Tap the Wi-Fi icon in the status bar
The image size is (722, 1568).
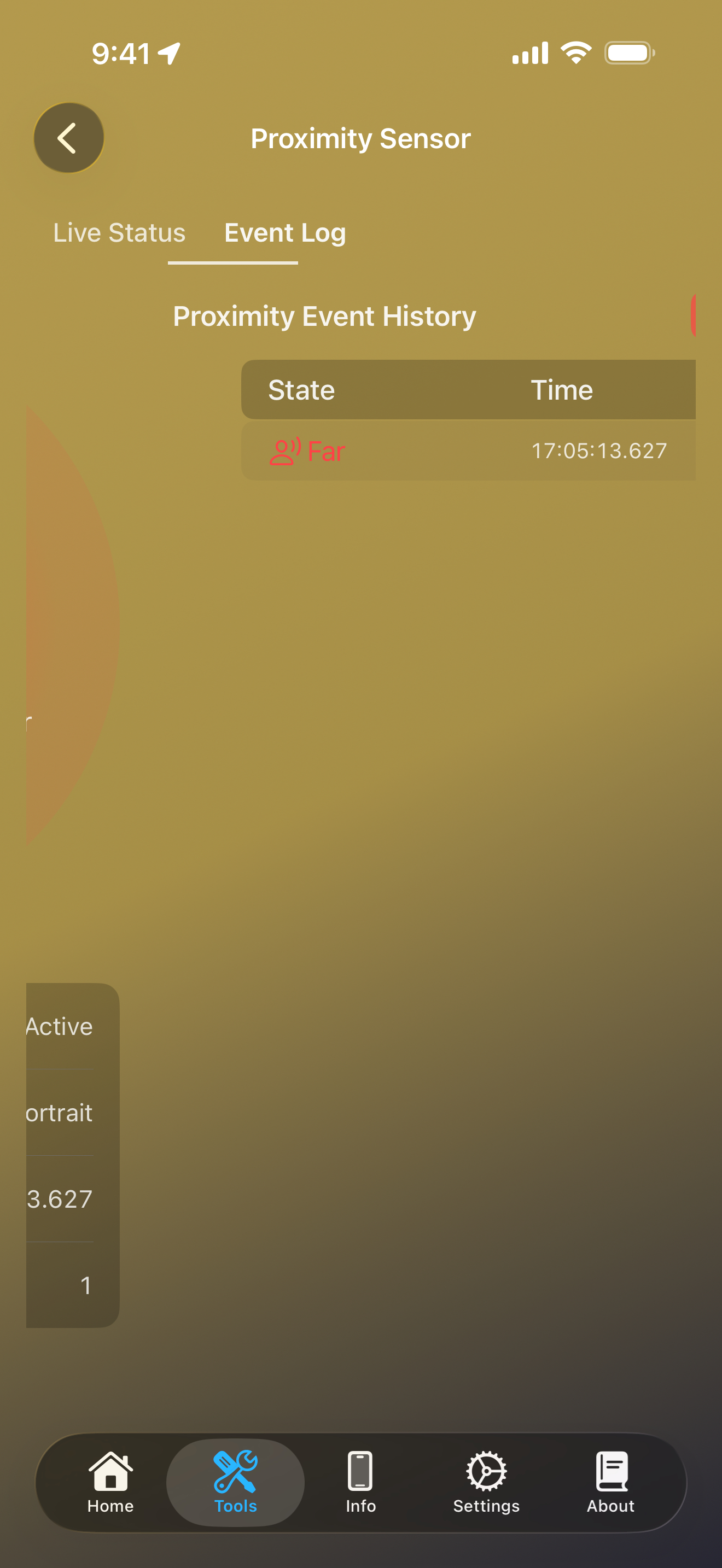click(x=575, y=52)
